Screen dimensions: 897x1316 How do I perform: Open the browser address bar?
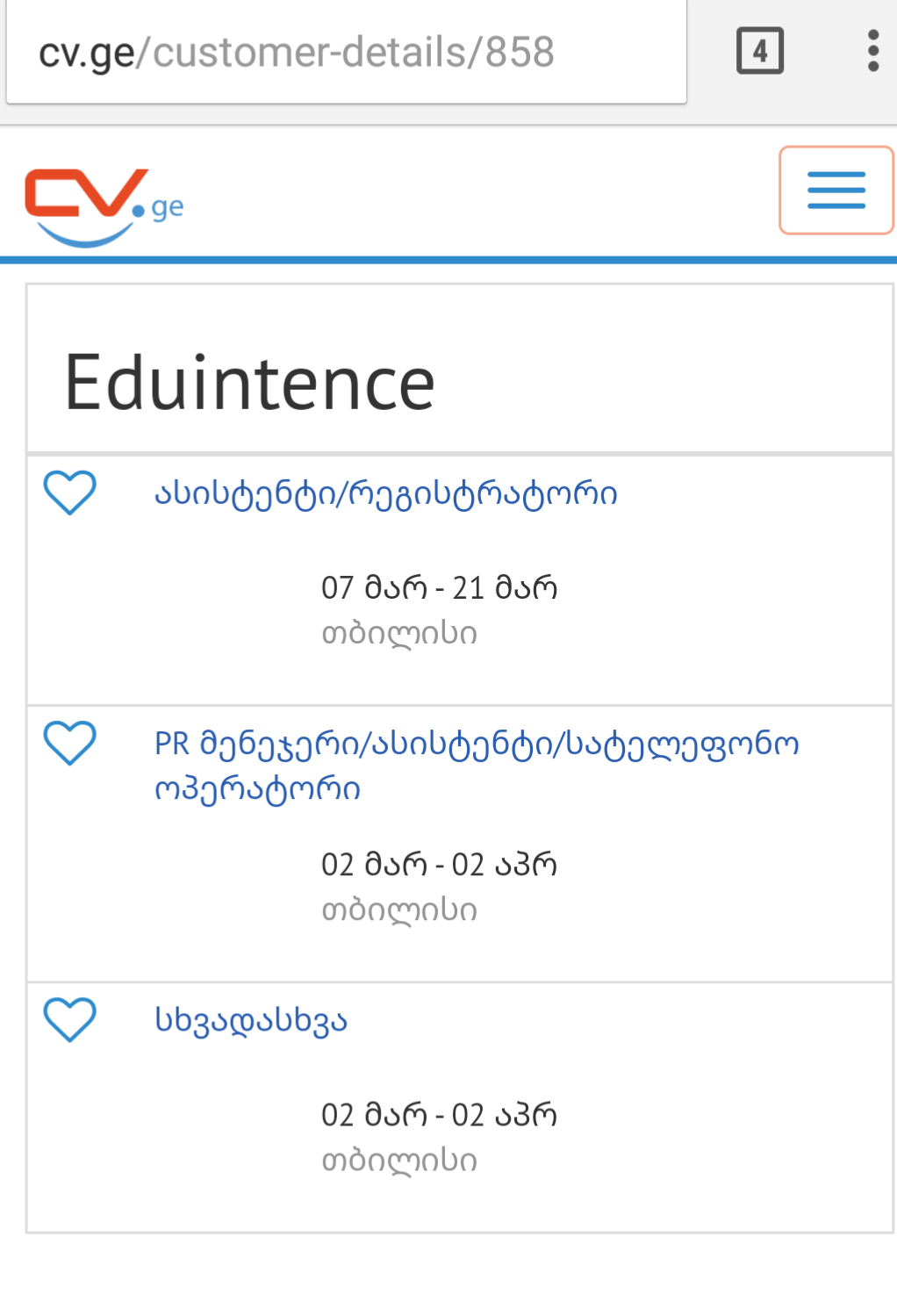[x=346, y=53]
